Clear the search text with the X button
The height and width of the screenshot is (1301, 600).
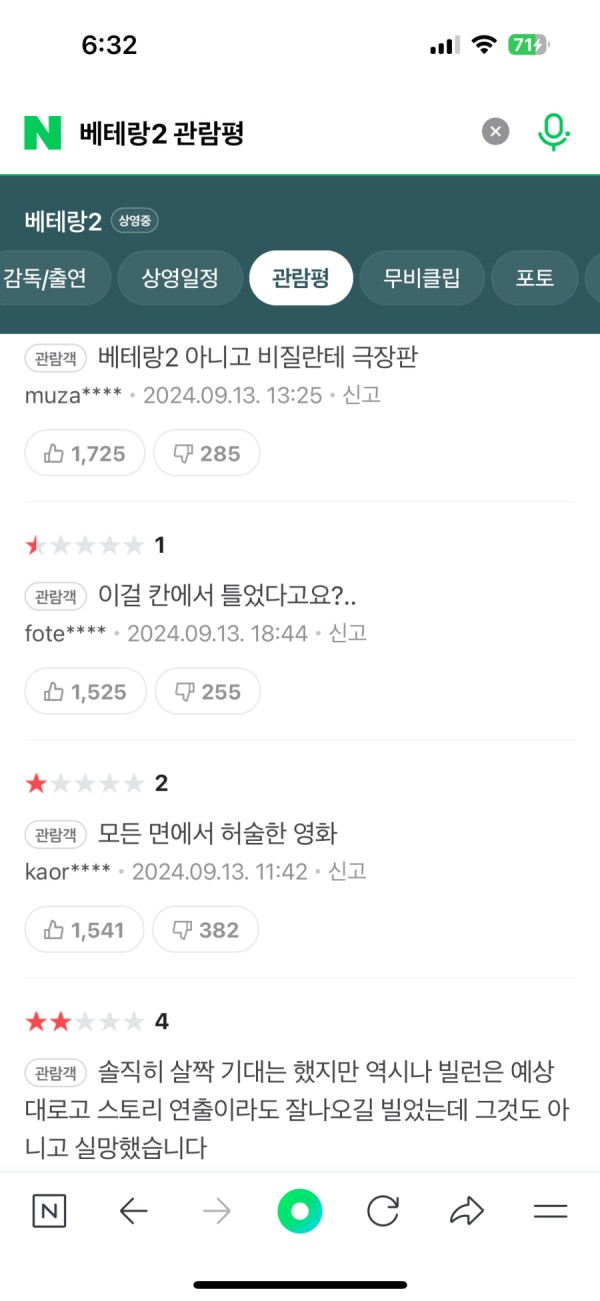pos(494,132)
